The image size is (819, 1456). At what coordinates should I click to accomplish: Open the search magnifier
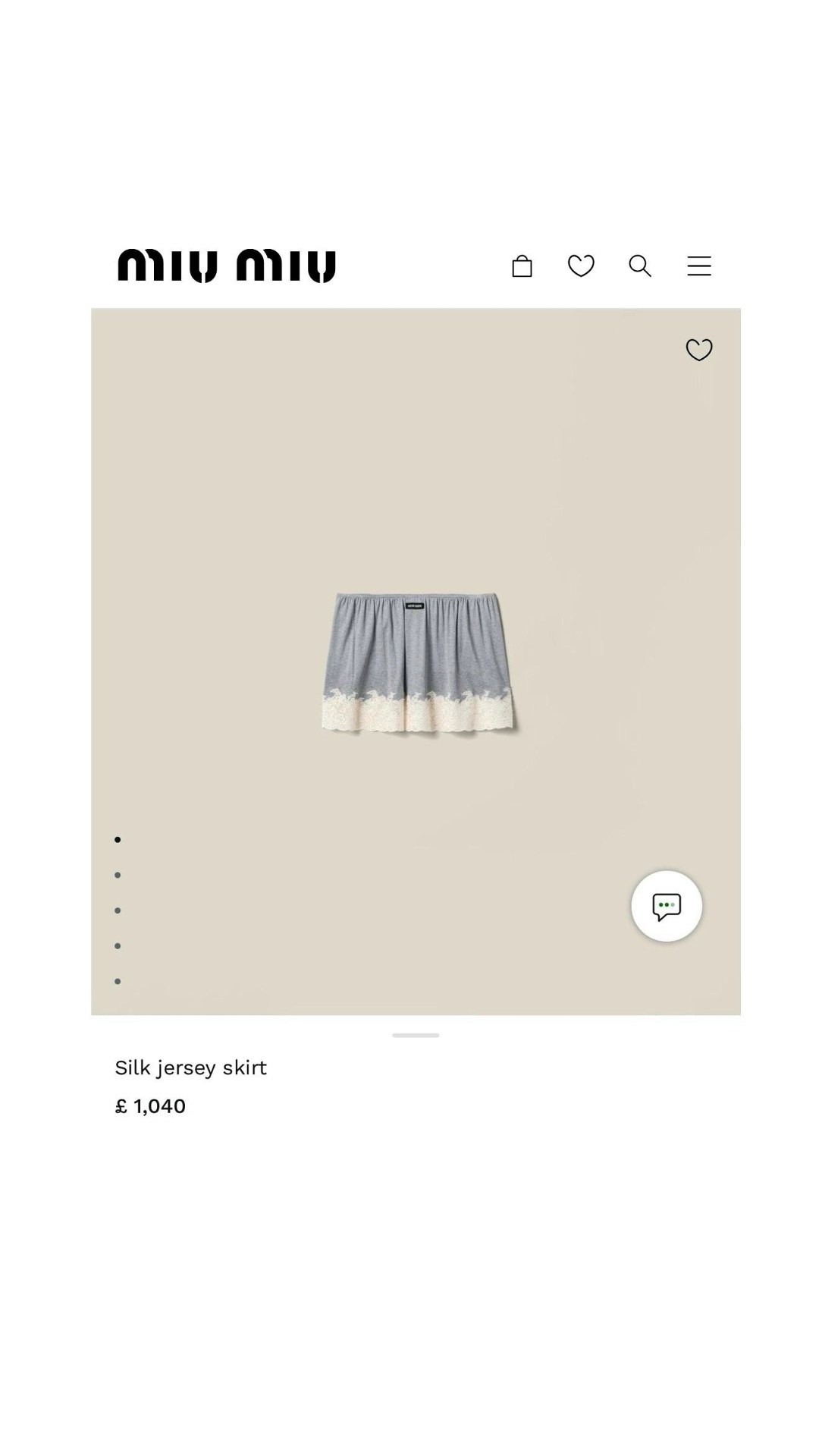640,266
